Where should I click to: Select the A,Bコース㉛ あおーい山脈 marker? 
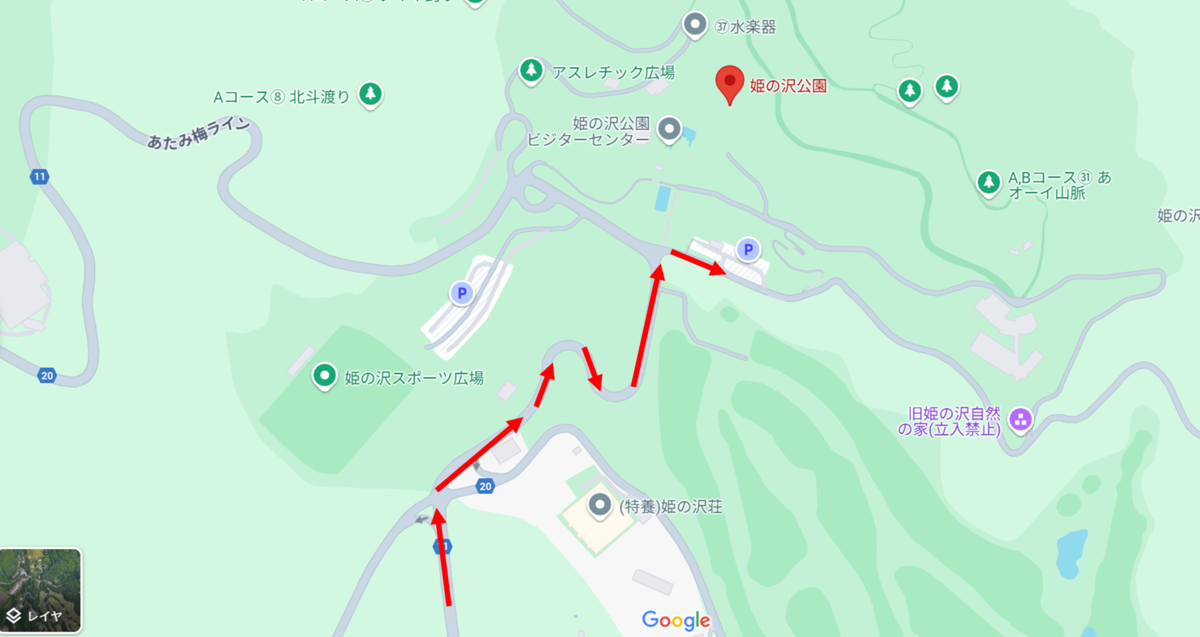tap(989, 182)
